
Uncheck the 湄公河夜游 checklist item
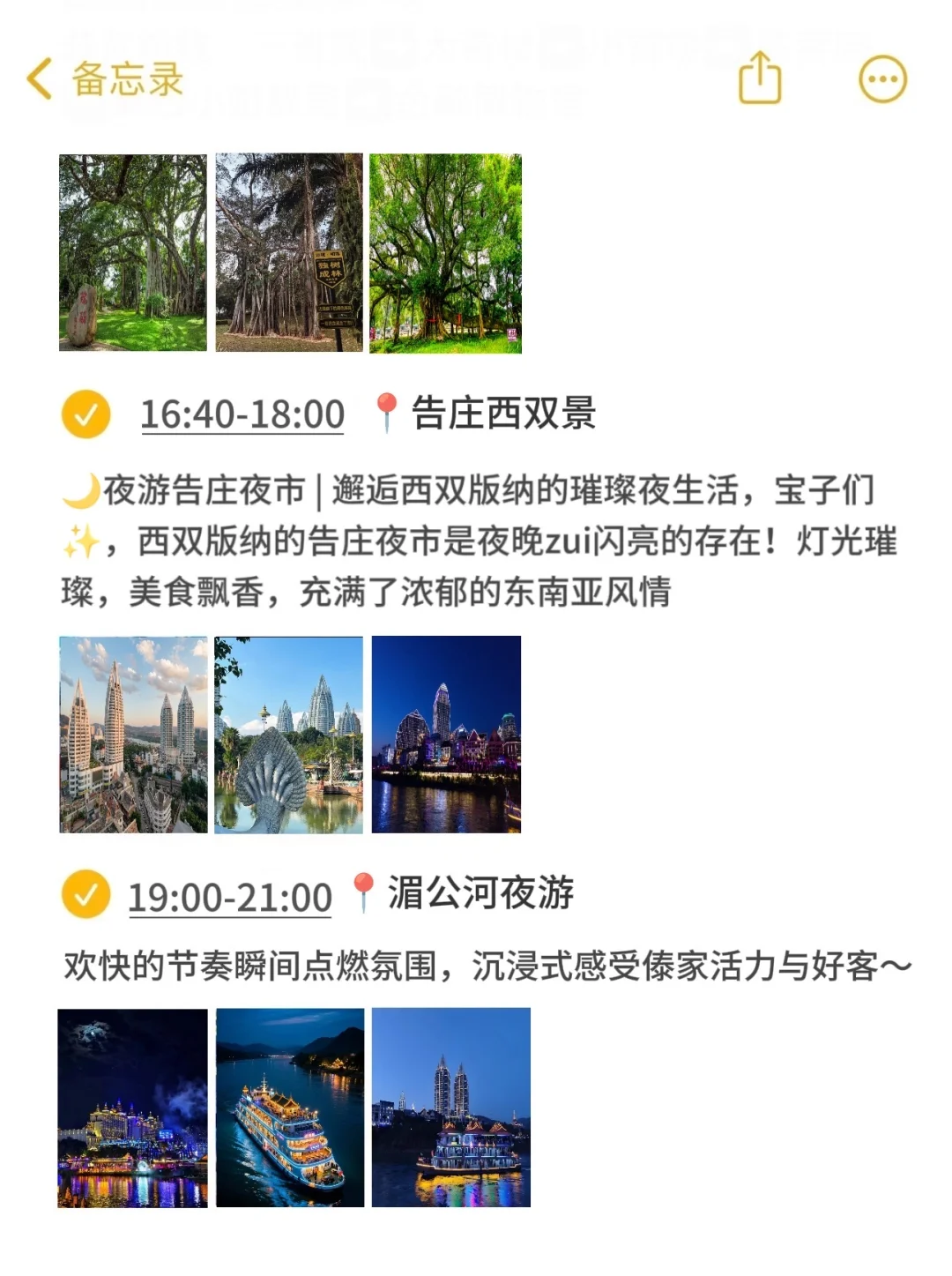[x=86, y=895]
